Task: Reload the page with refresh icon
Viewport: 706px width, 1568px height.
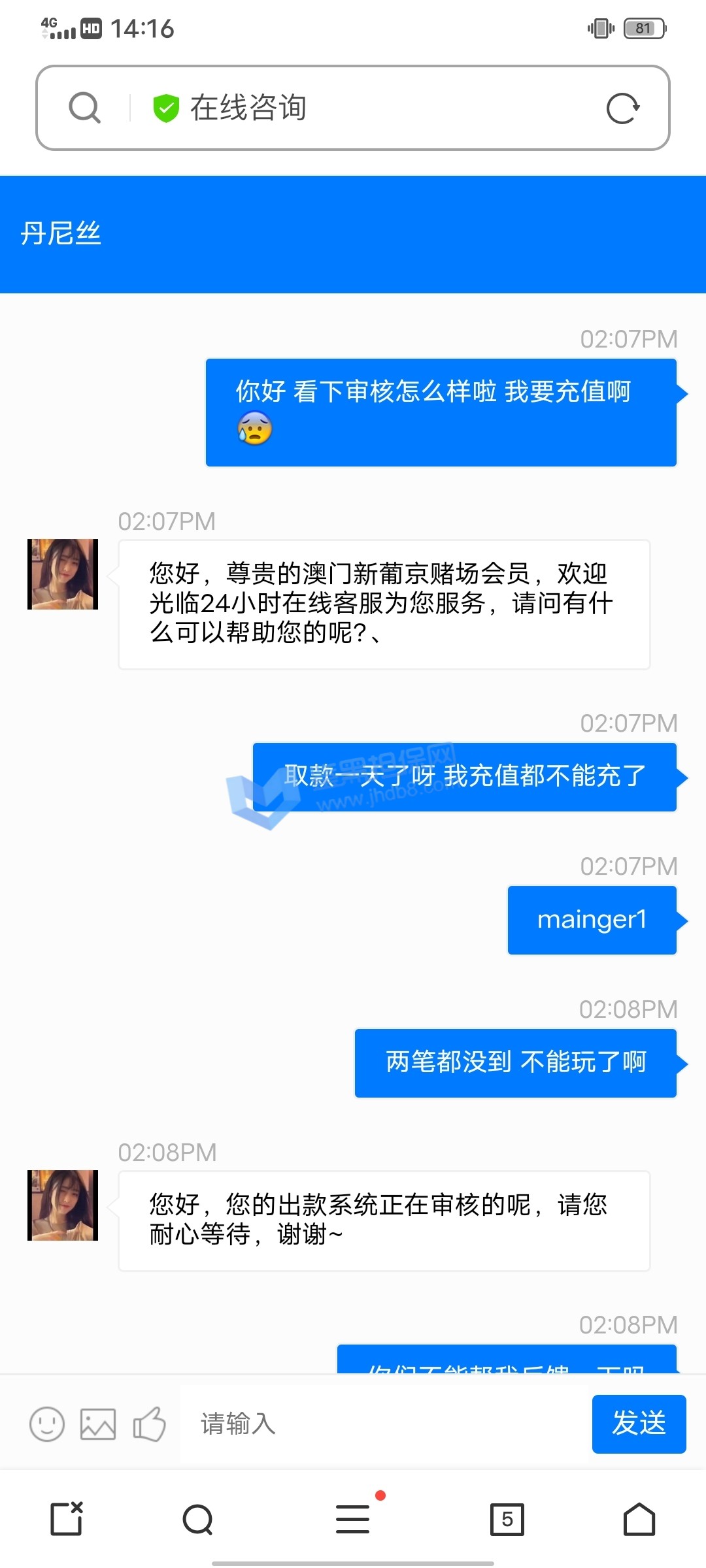Action: click(x=622, y=108)
